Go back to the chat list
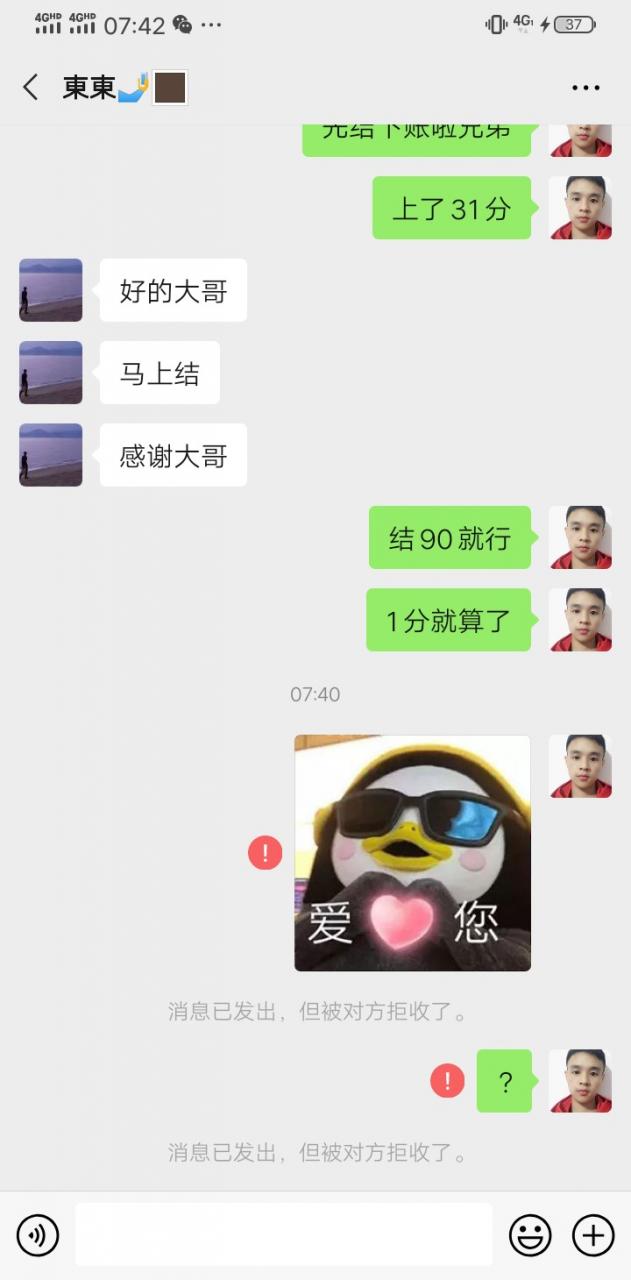This screenshot has width=631, height=1280. 31,88
